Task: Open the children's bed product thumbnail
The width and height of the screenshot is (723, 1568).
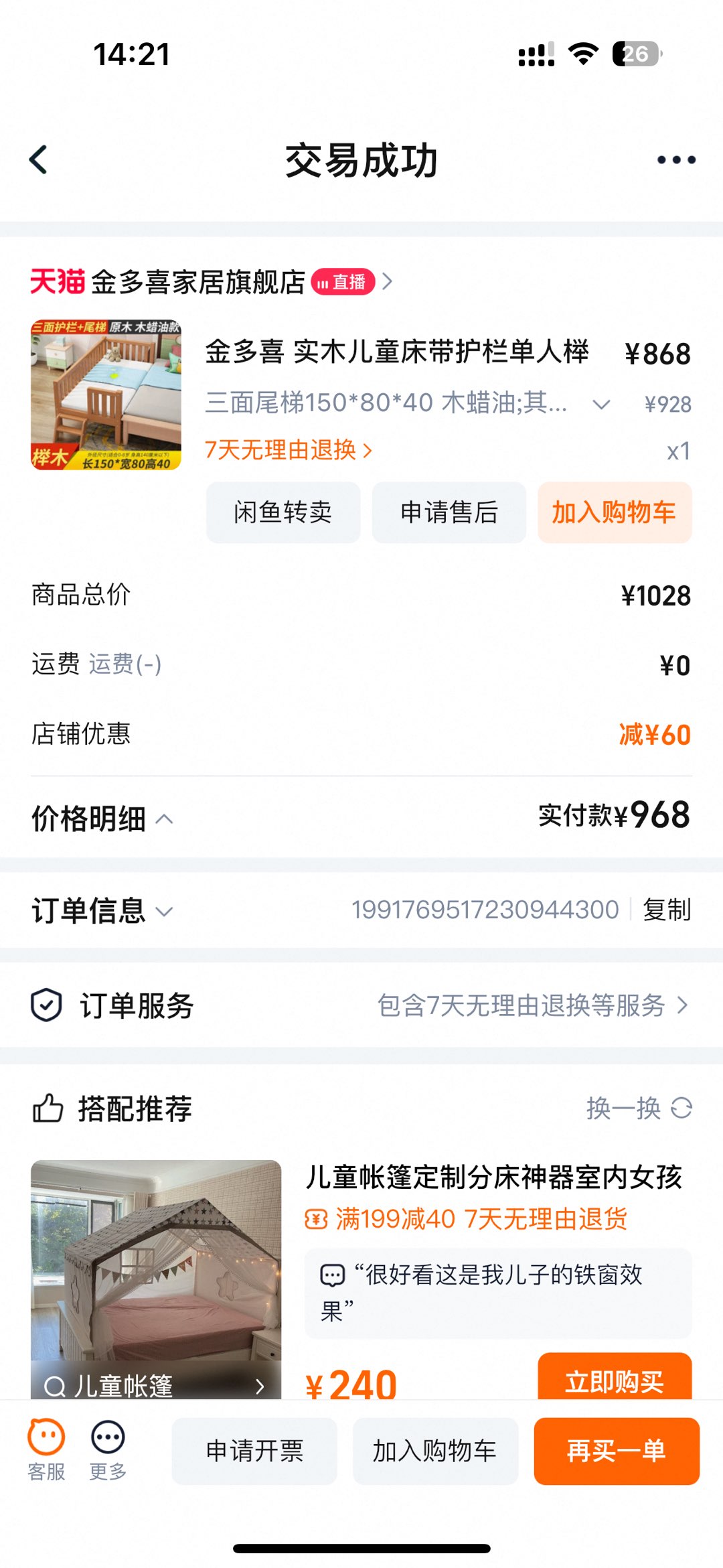Action: click(x=106, y=395)
